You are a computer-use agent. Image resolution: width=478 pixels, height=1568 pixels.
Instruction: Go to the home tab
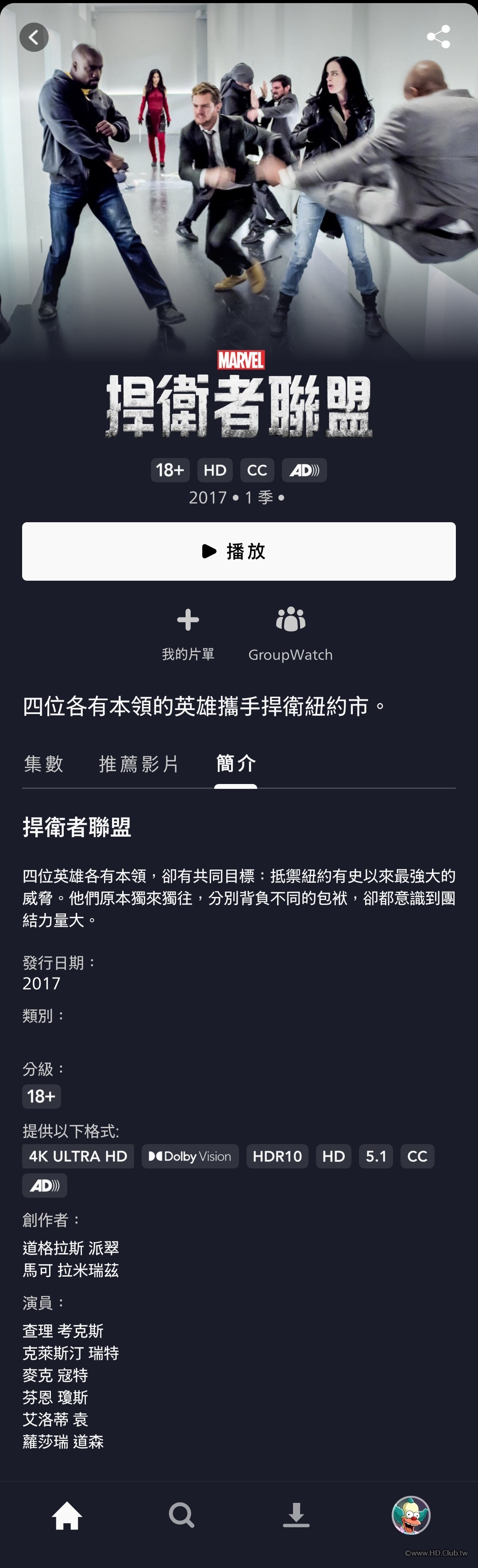67,1515
